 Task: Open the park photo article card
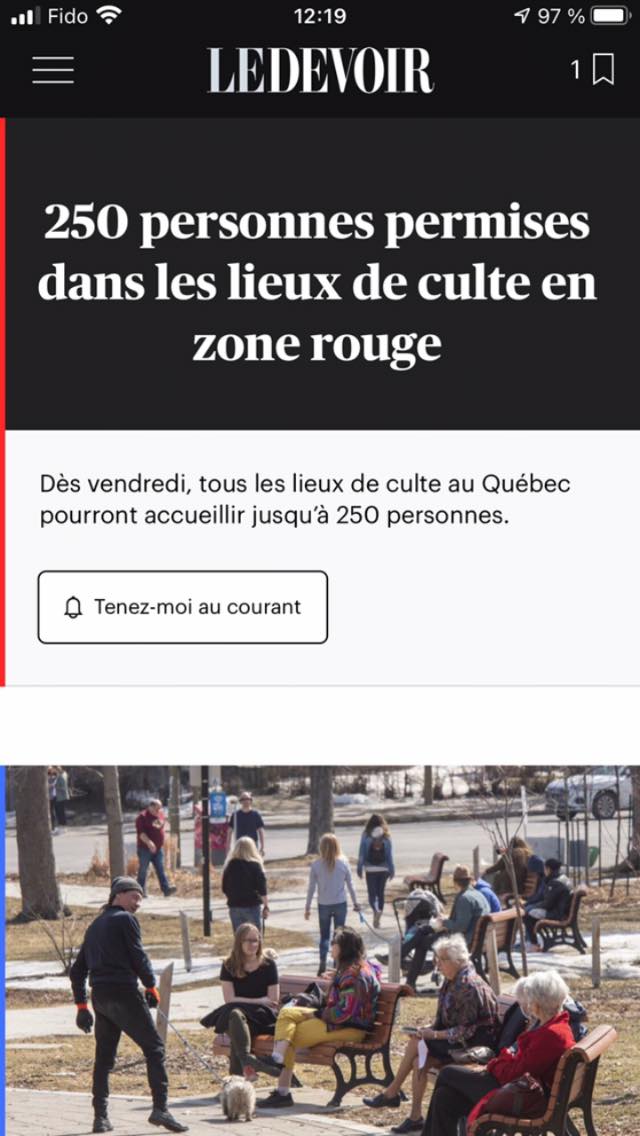[320, 951]
